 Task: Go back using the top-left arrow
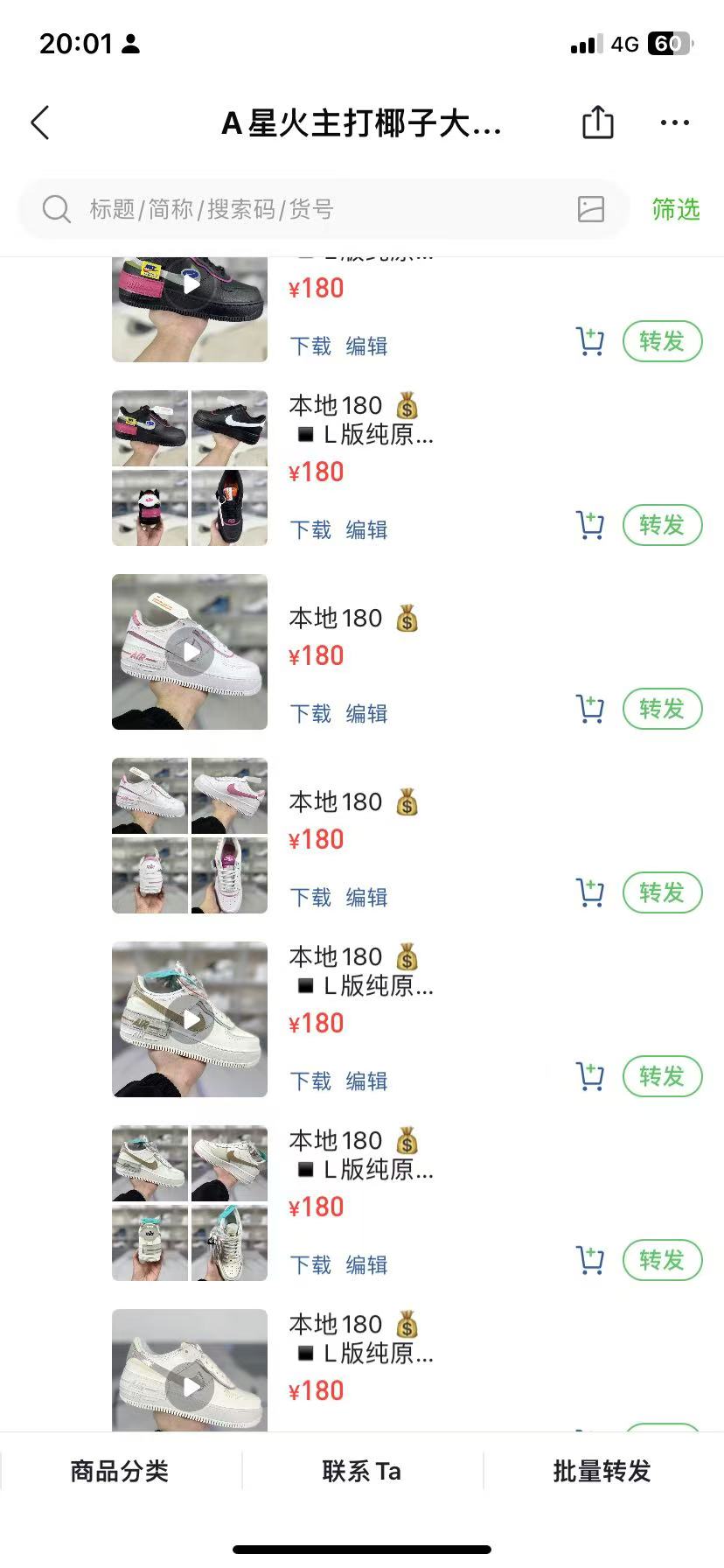pos(40,123)
